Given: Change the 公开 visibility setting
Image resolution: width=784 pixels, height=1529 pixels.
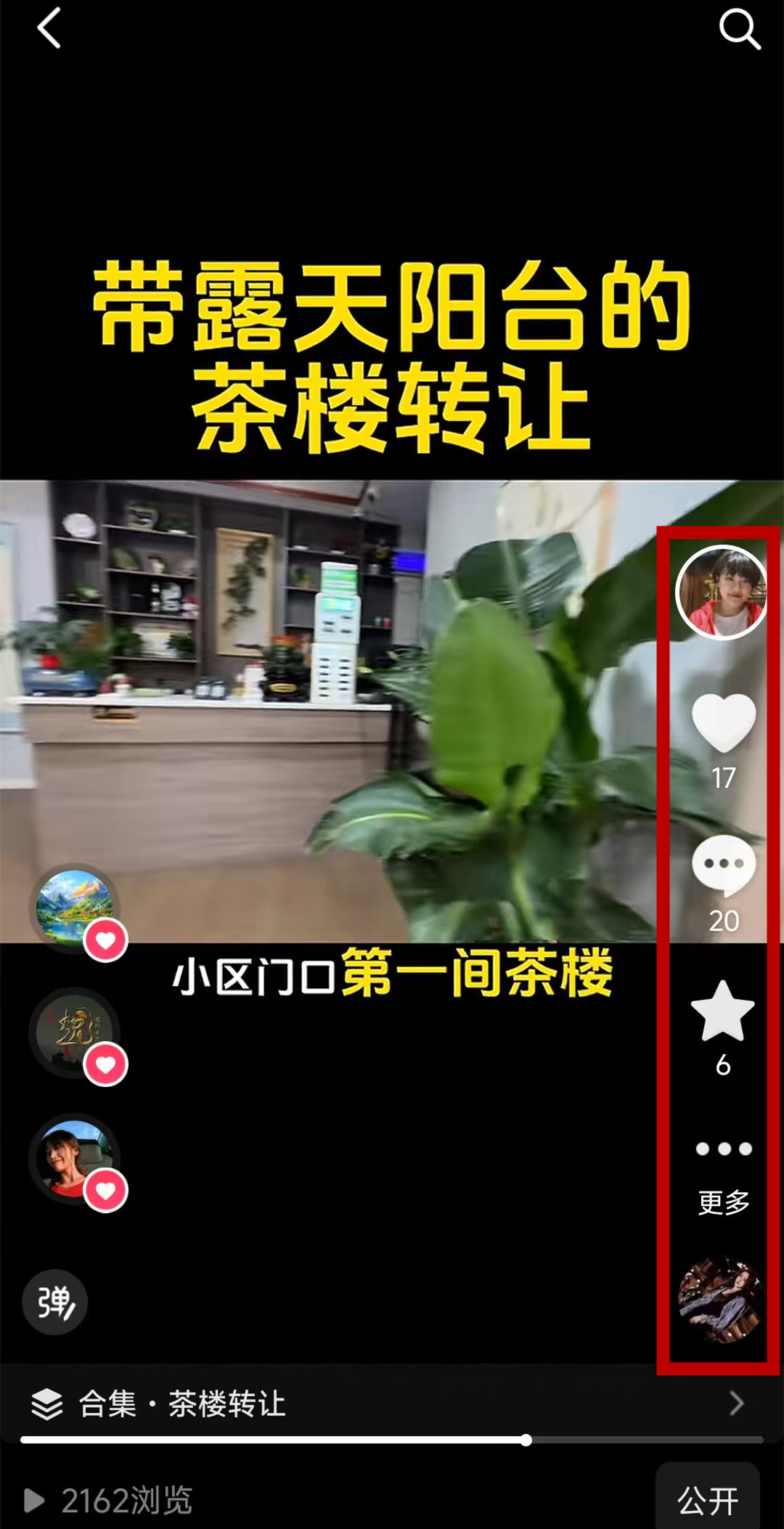Looking at the screenshot, I should click(x=707, y=1500).
